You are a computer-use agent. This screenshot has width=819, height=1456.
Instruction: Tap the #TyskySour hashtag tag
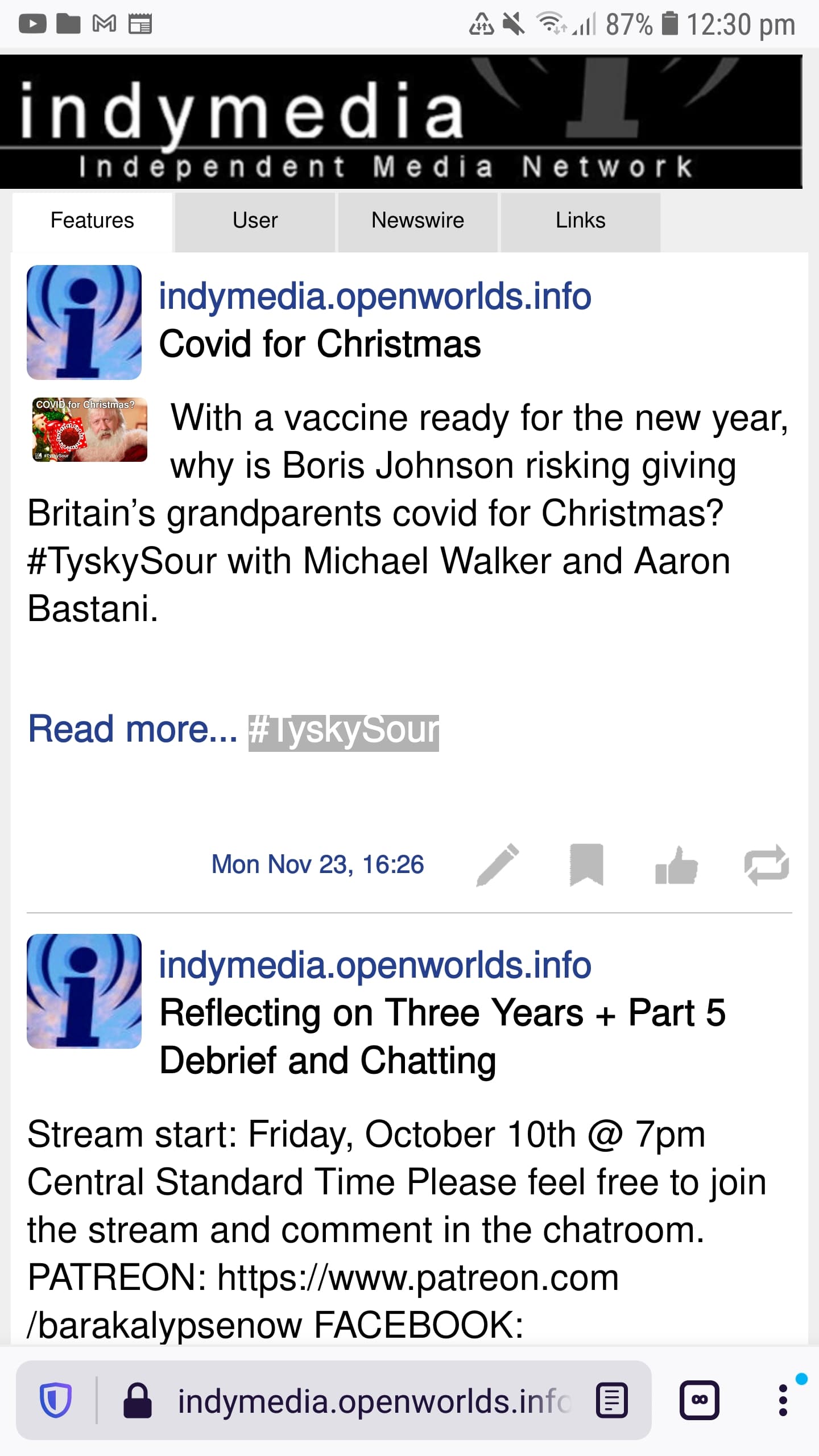344,731
